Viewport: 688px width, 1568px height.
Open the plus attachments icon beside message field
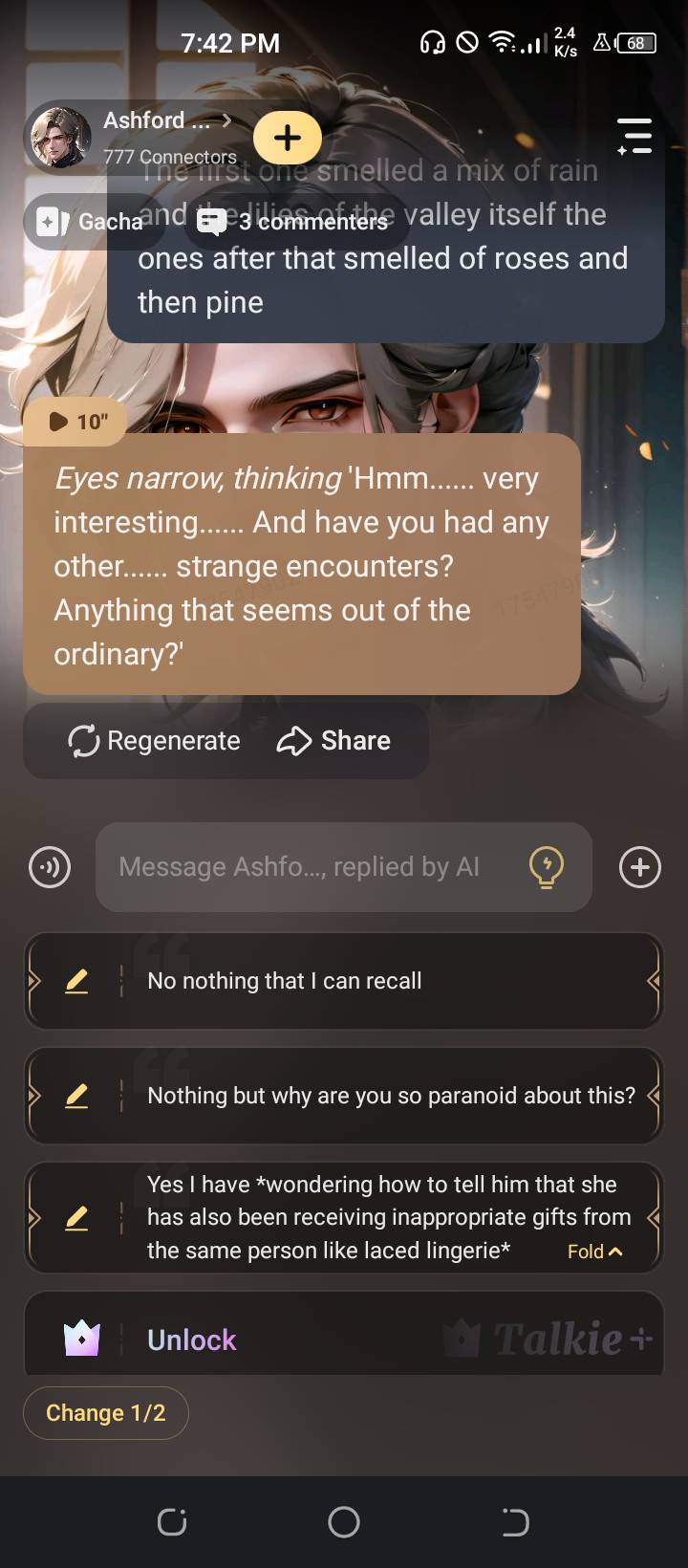[639, 867]
